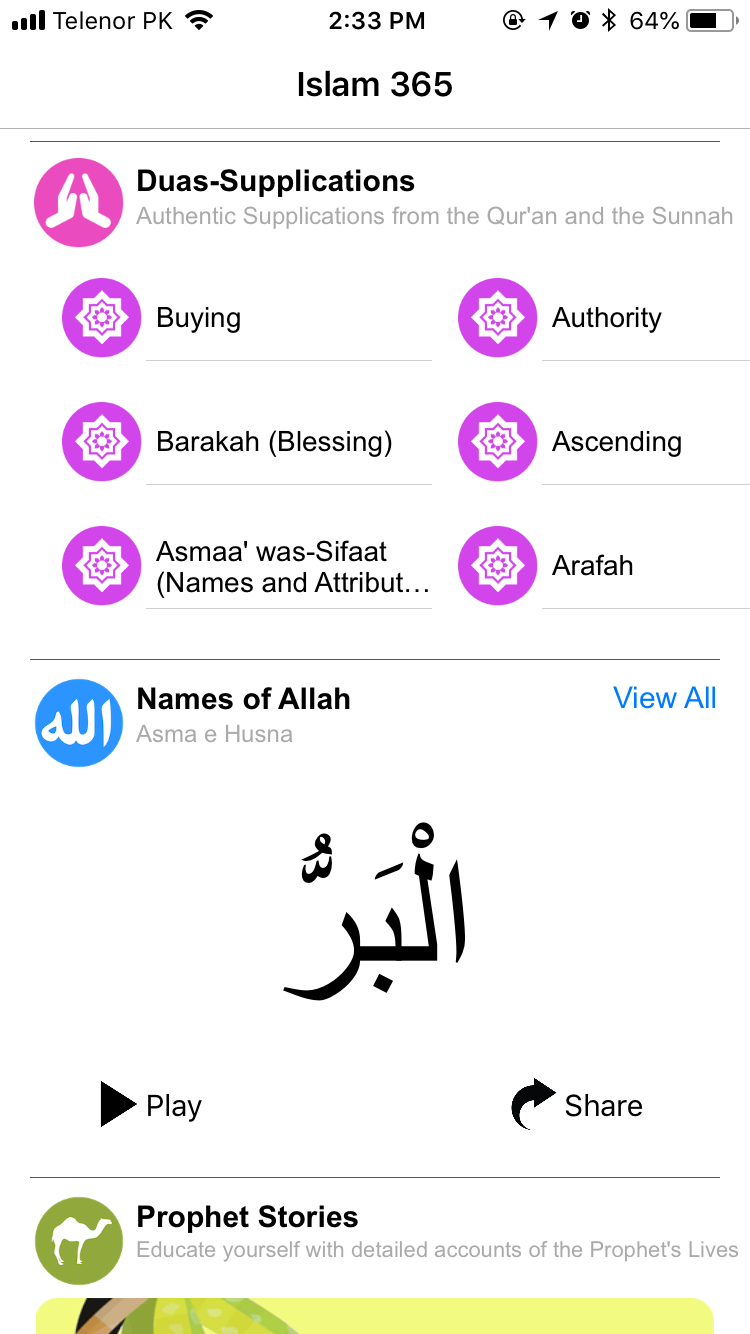Tap the Authority category star icon
The image size is (750, 1334).
(497, 317)
